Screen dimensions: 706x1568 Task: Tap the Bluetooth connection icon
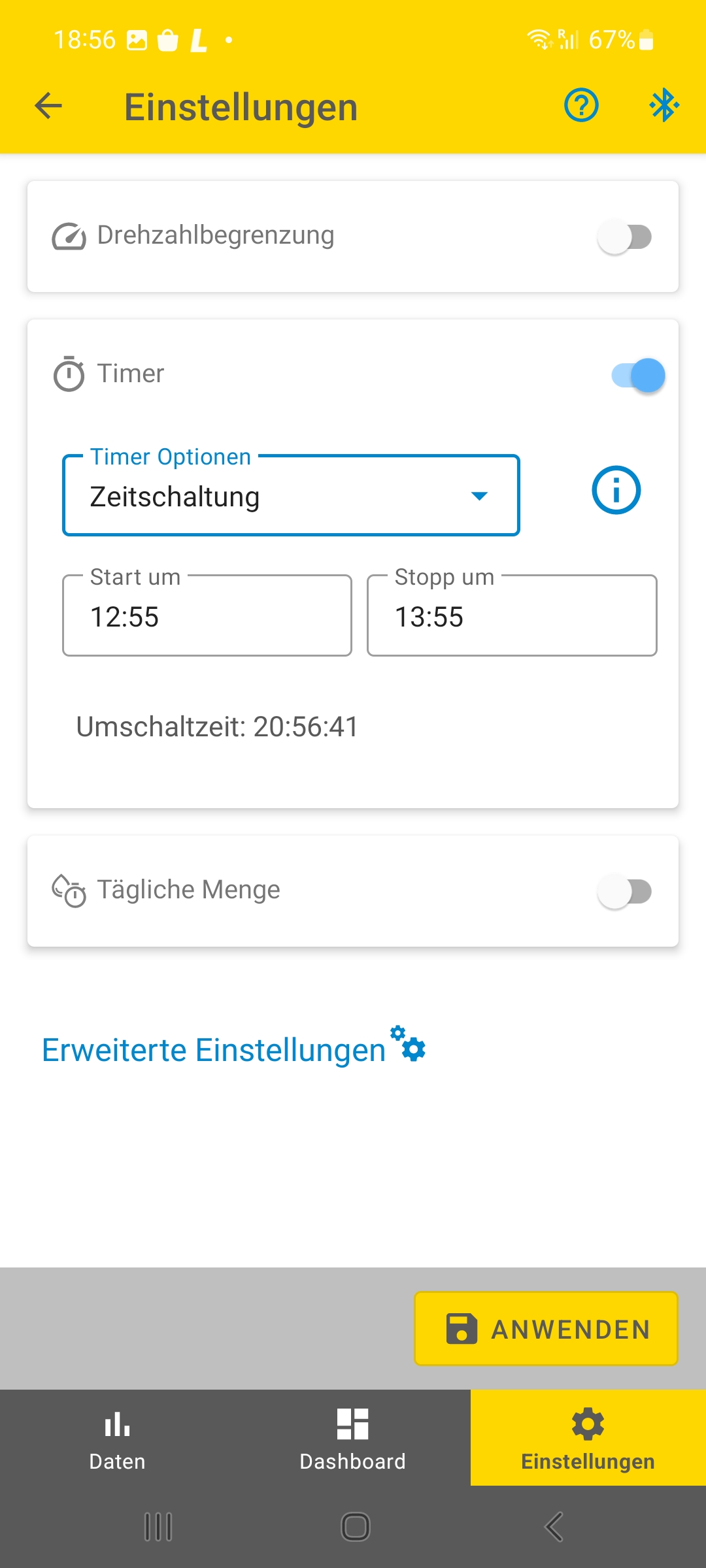[664, 106]
